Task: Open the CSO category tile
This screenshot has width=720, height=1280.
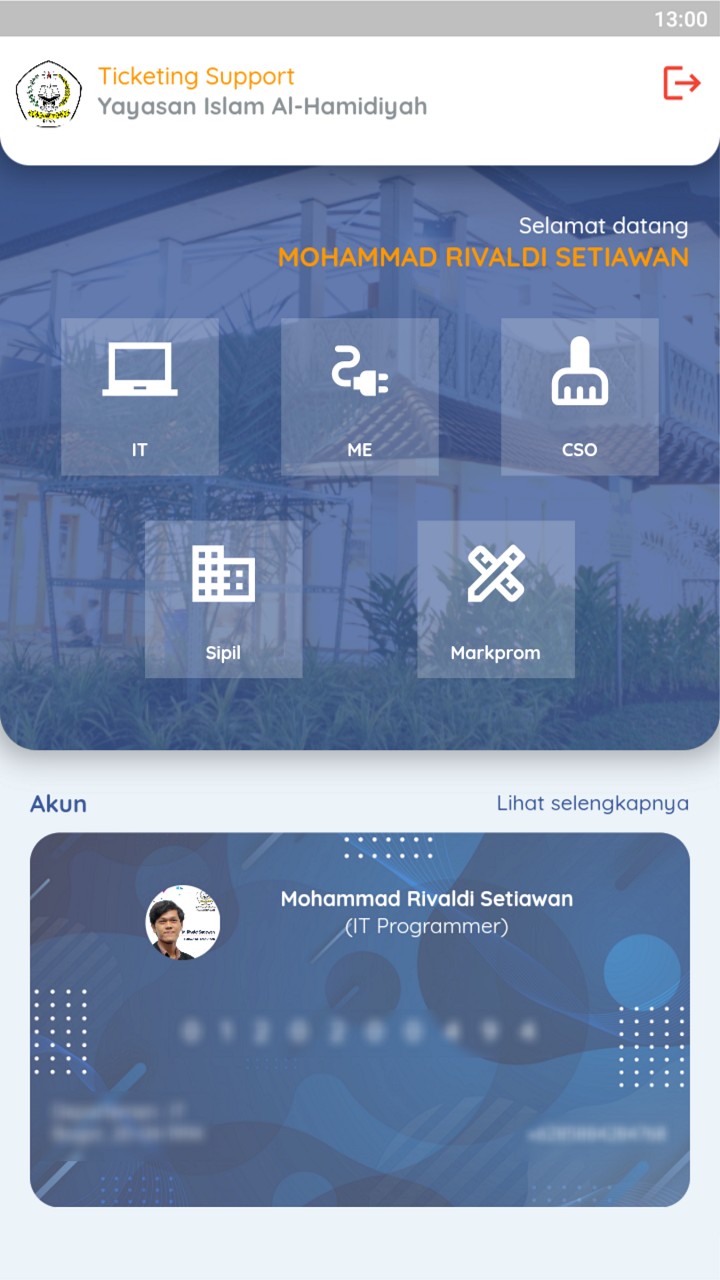Action: (x=580, y=397)
